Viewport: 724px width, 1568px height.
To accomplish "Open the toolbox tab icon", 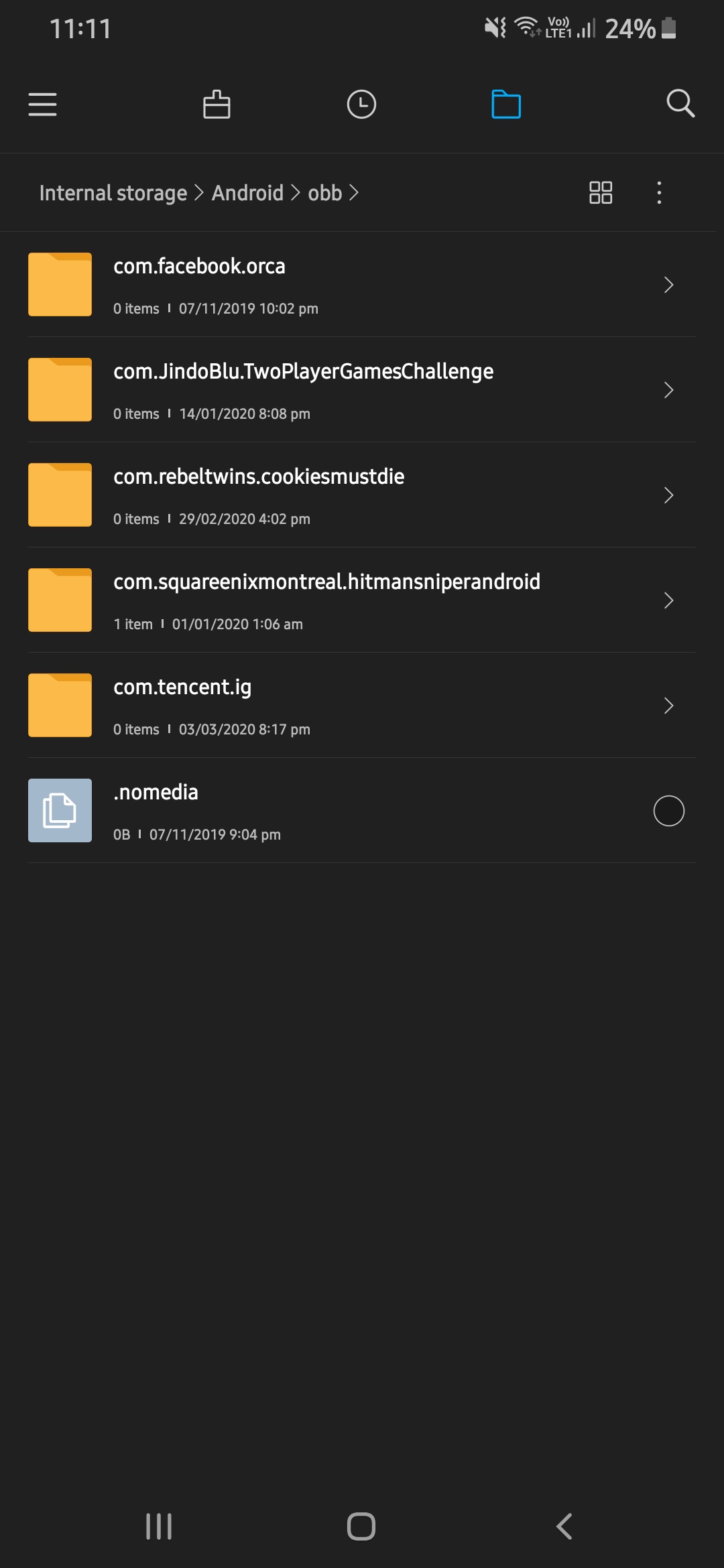I will click(x=217, y=105).
